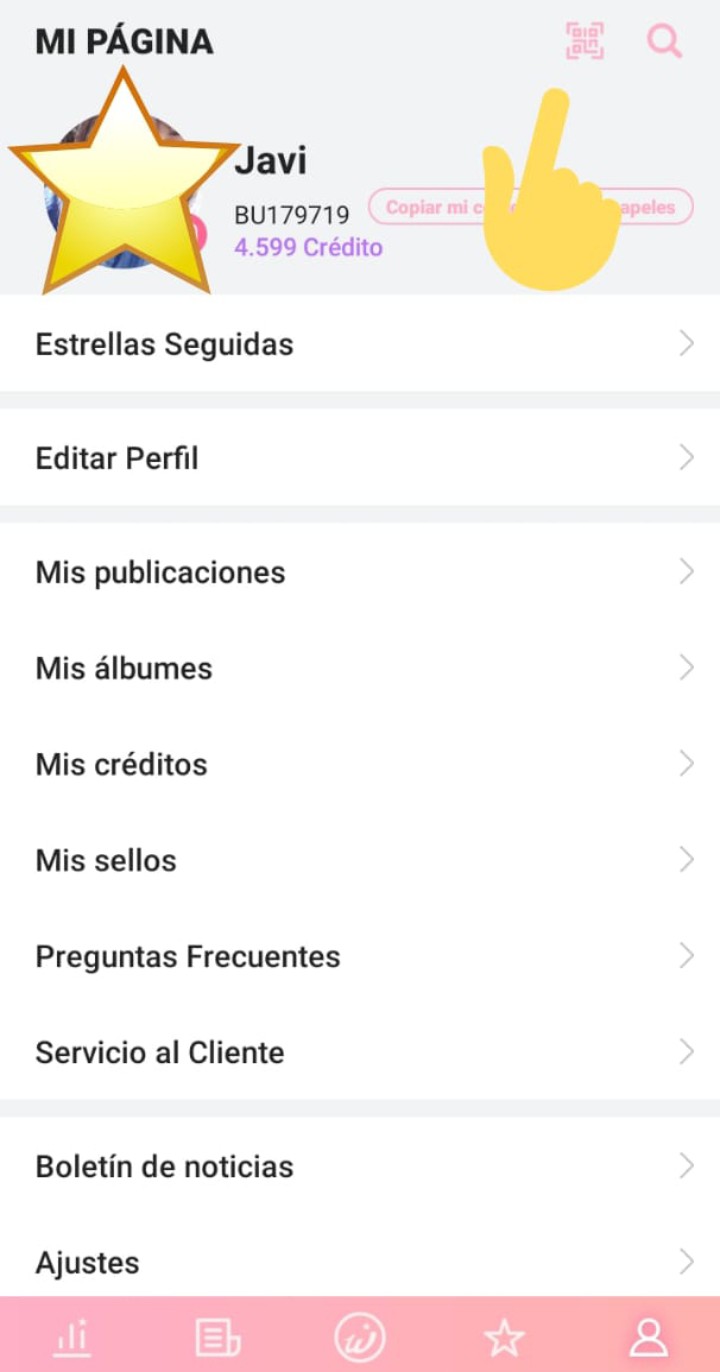Go to Ajustes
The height and width of the screenshot is (1372, 720).
pyautogui.click(x=360, y=1262)
